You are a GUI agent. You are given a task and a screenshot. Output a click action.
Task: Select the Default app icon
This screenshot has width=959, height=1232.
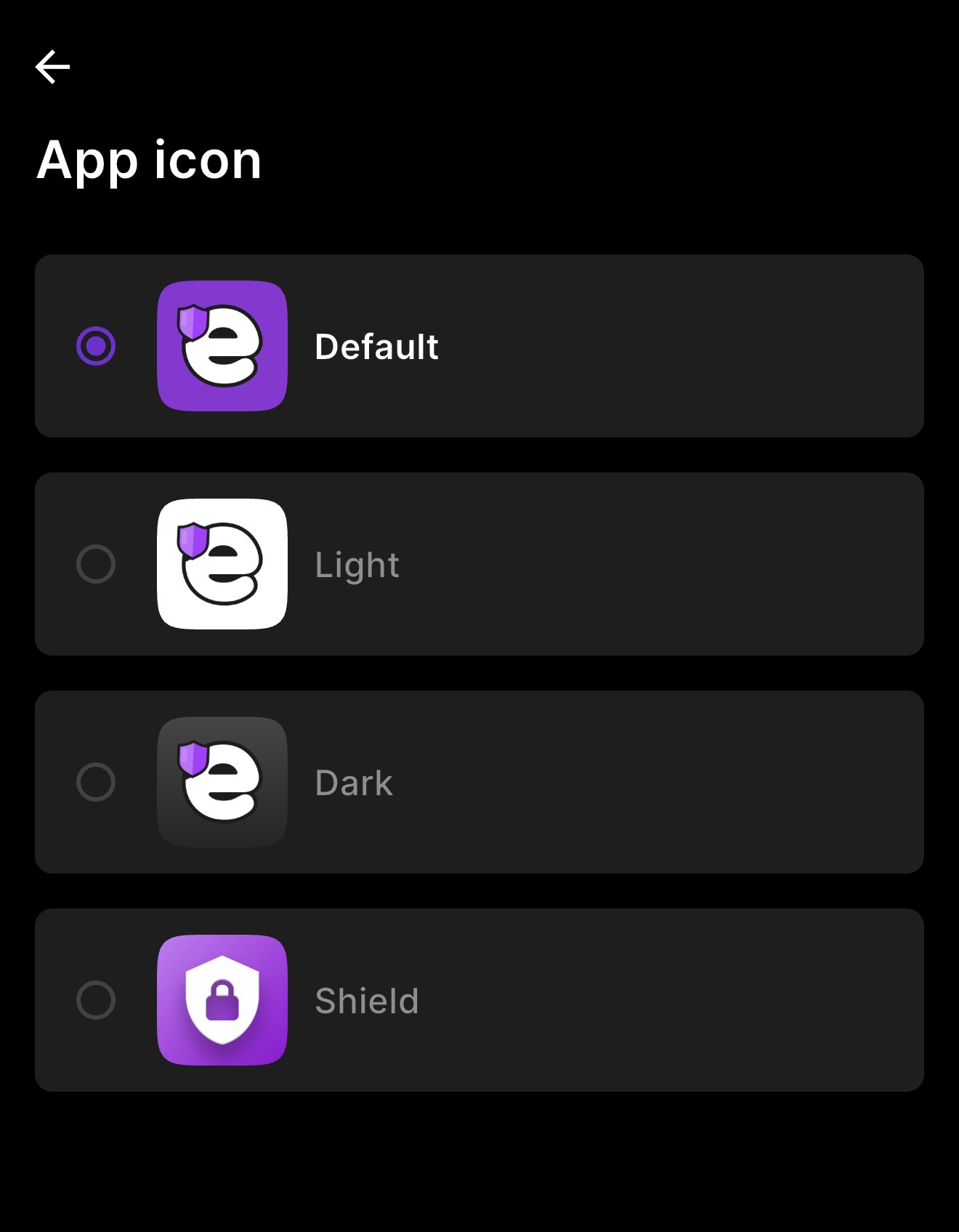(x=96, y=346)
